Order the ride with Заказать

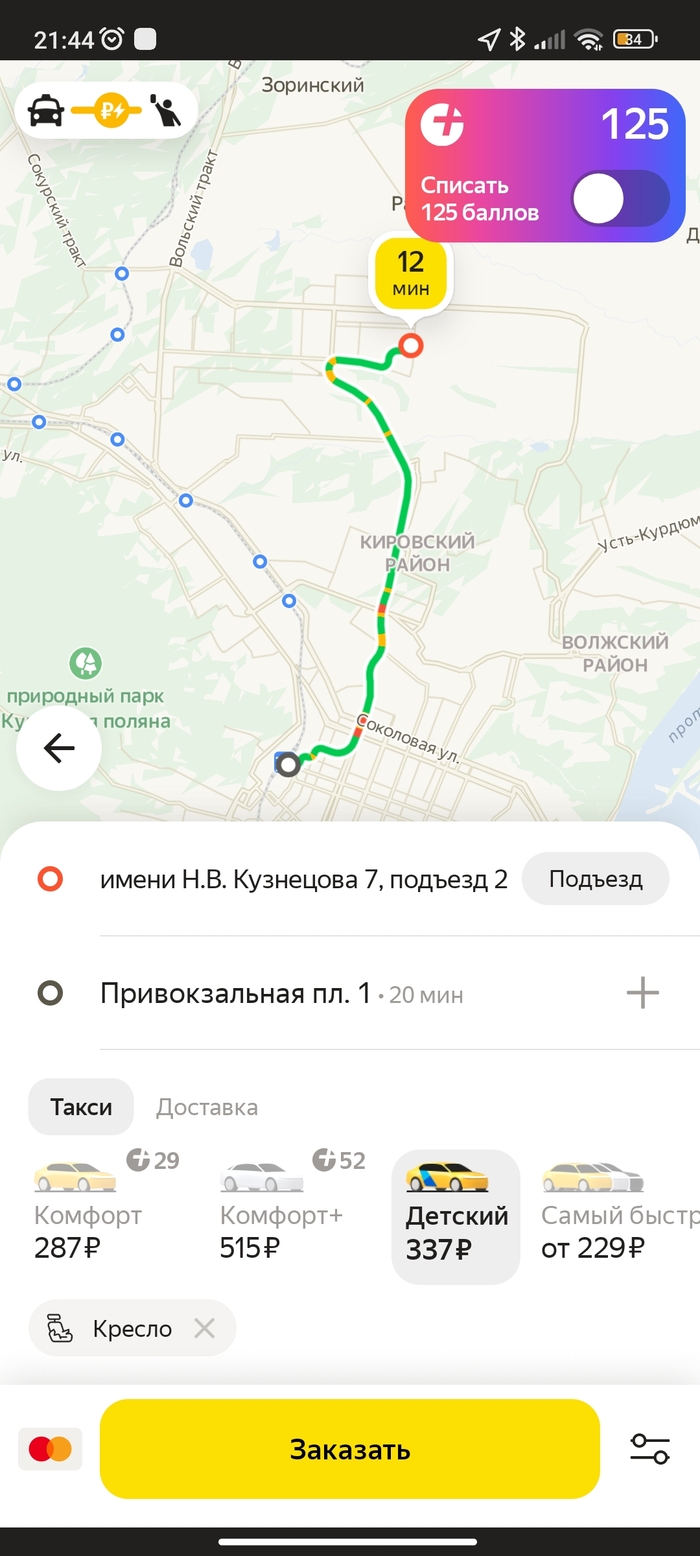(x=350, y=1448)
